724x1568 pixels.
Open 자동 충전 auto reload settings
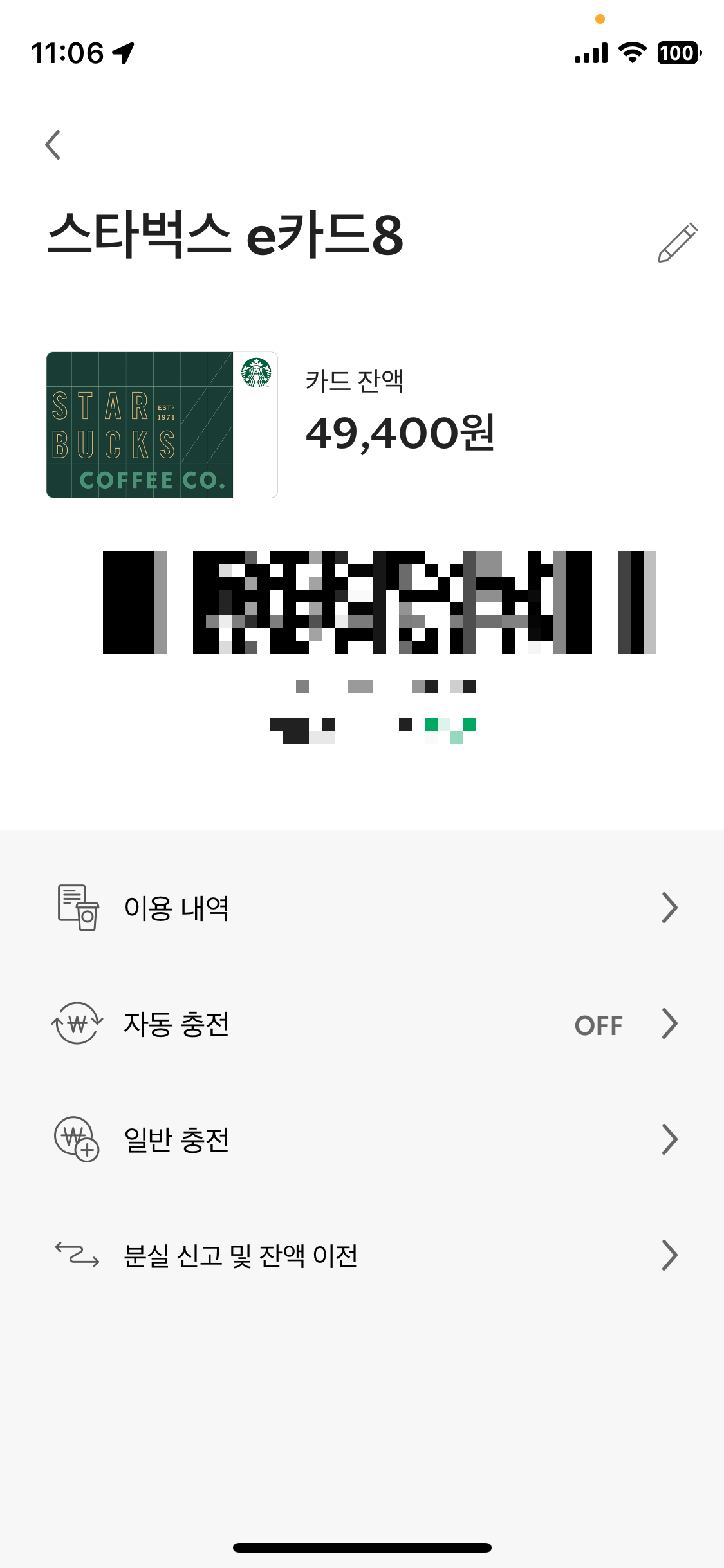pyautogui.click(x=362, y=1023)
